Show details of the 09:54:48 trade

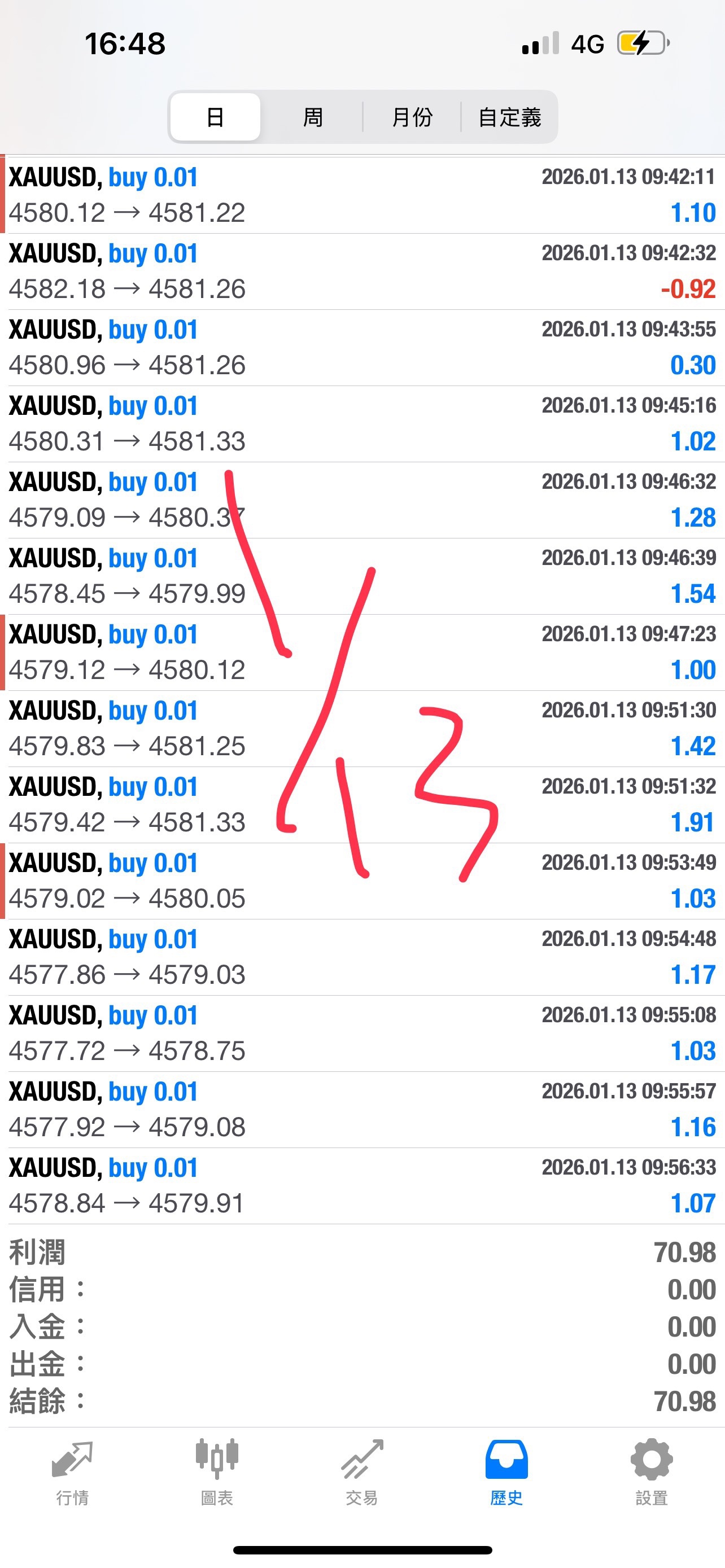(x=362, y=957)
